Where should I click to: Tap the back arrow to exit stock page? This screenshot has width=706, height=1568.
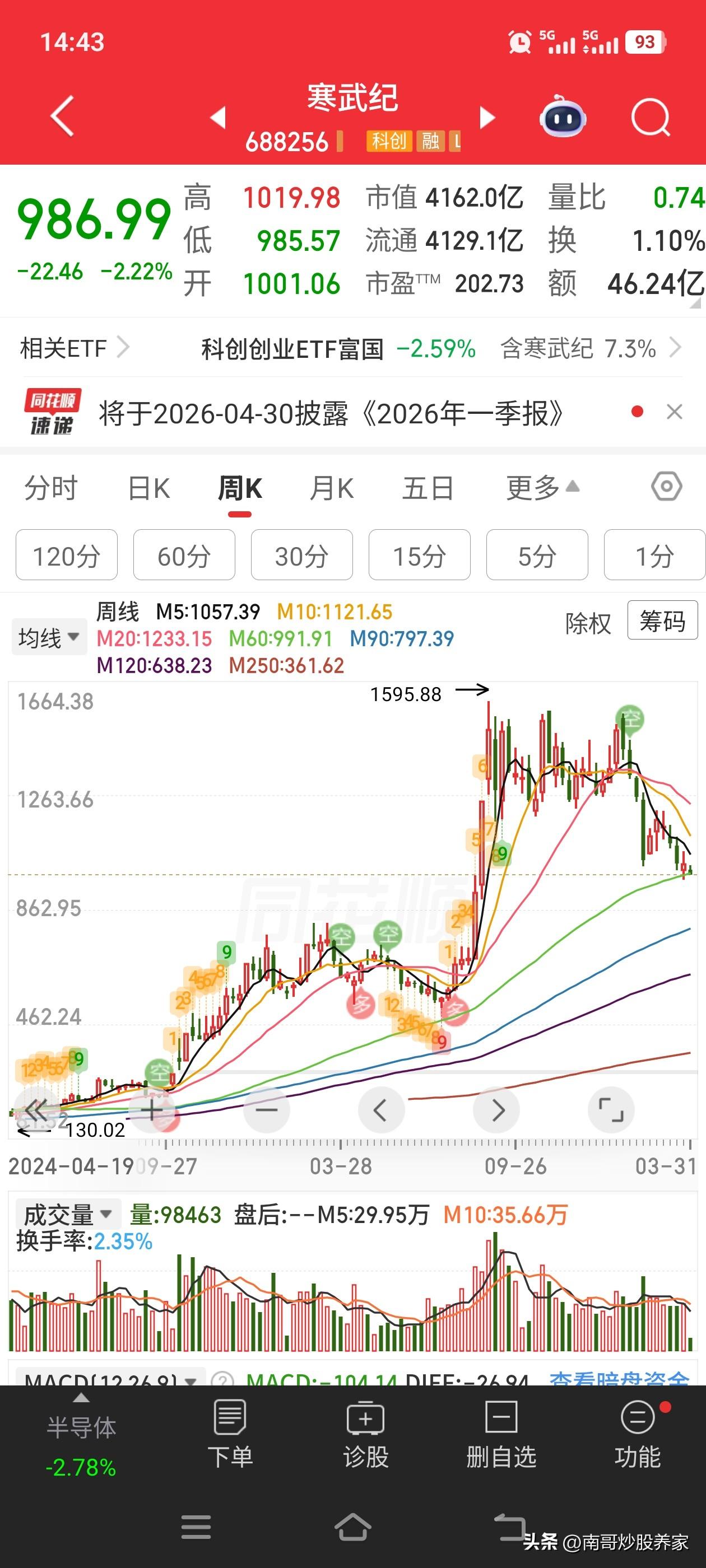point(61,116)
